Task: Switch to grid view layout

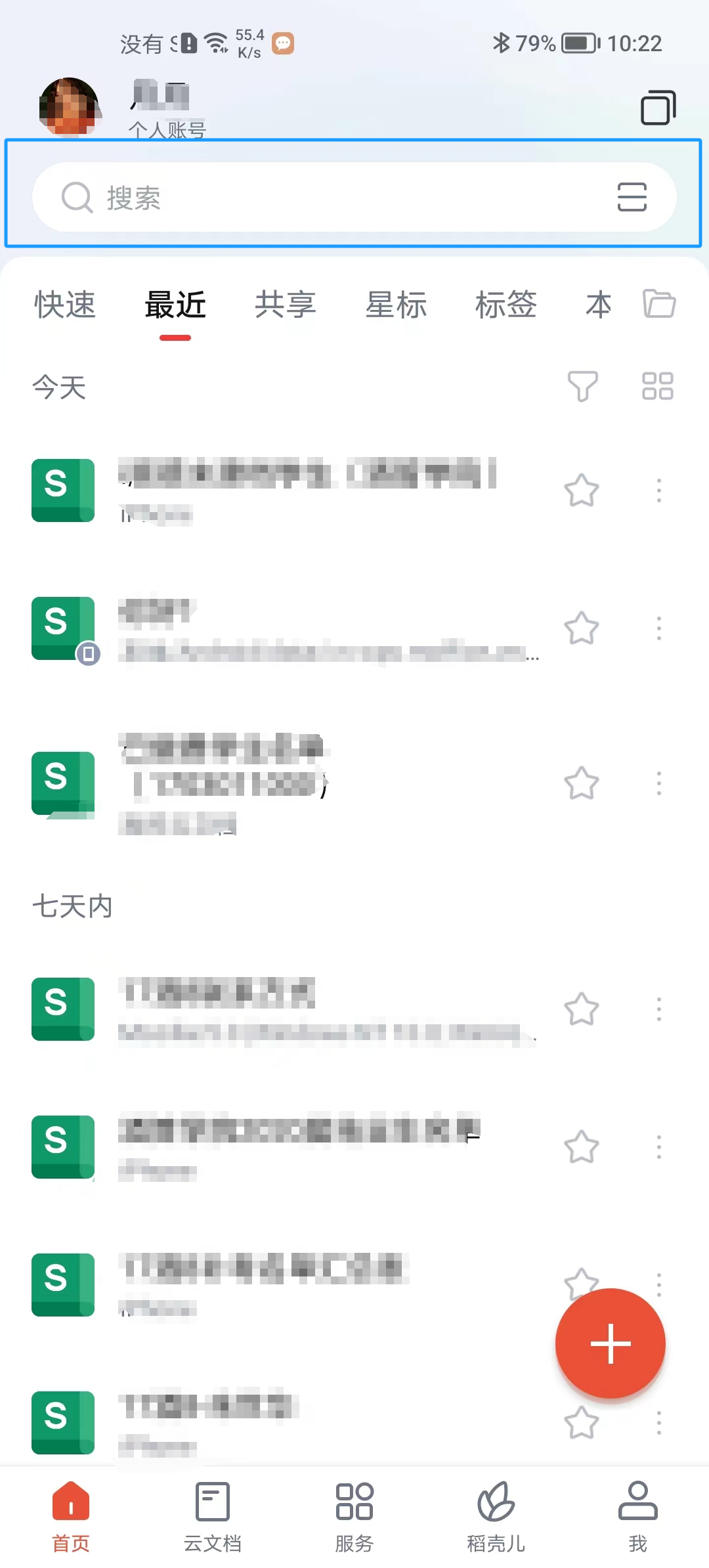Action: coord(657,386)
